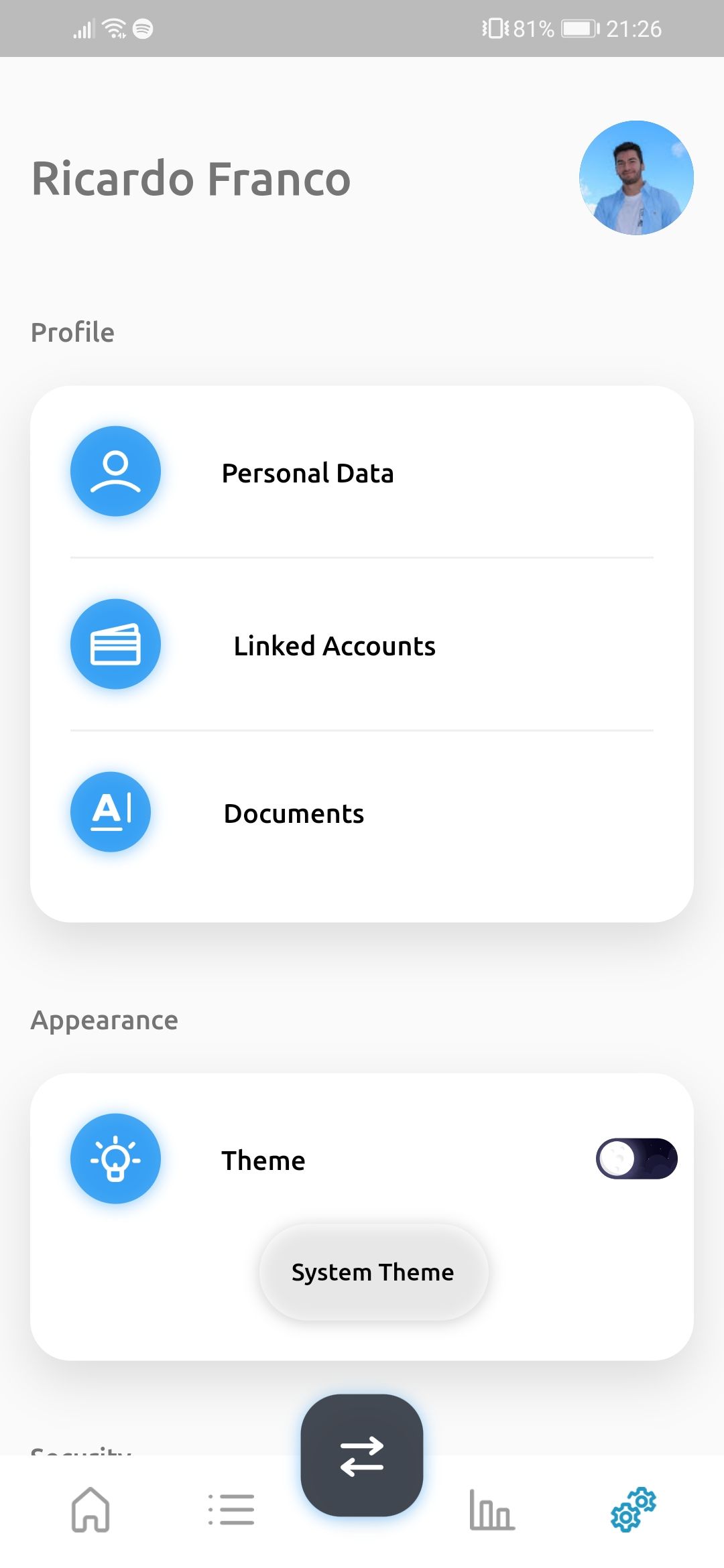
Task: Select the System Theme button
Action: 373,1272
